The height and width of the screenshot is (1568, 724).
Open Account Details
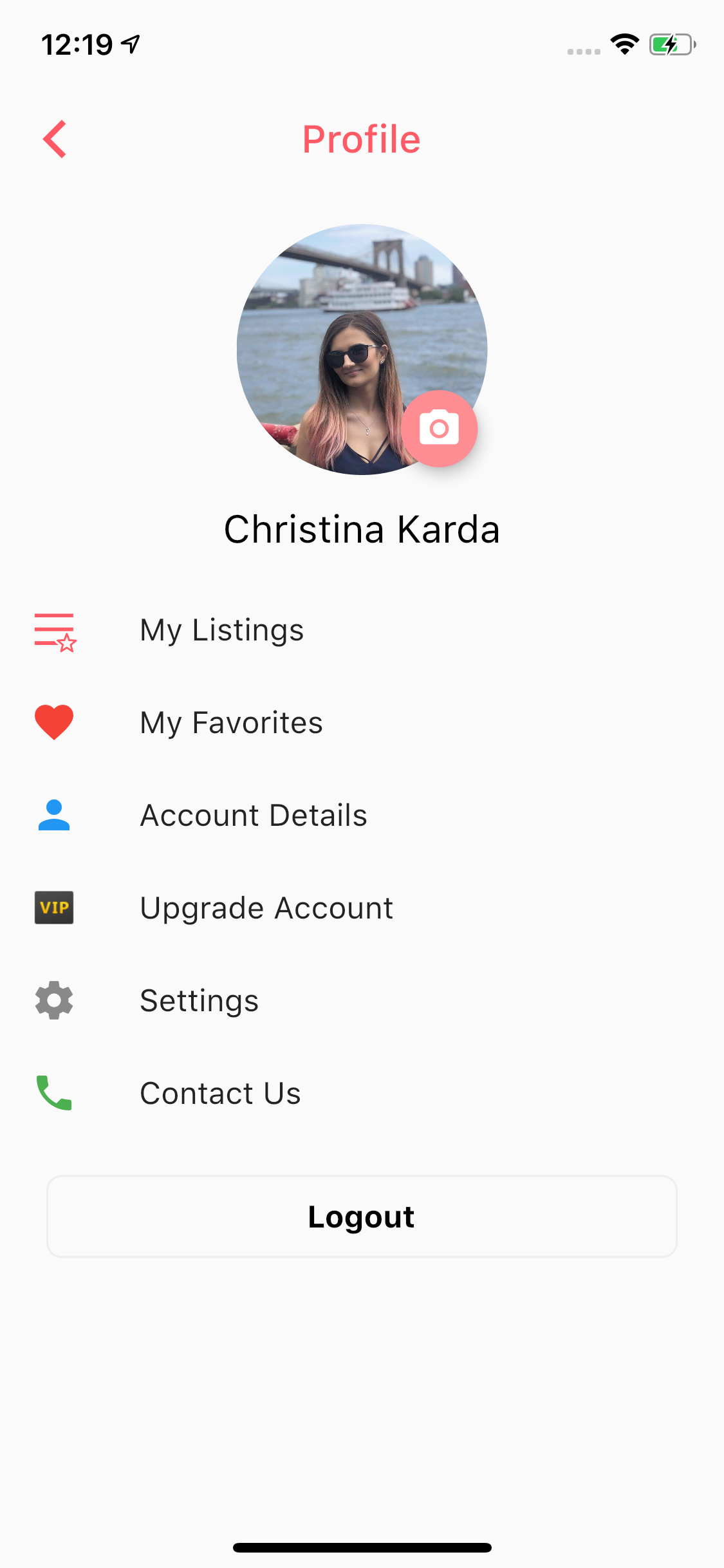254,816
